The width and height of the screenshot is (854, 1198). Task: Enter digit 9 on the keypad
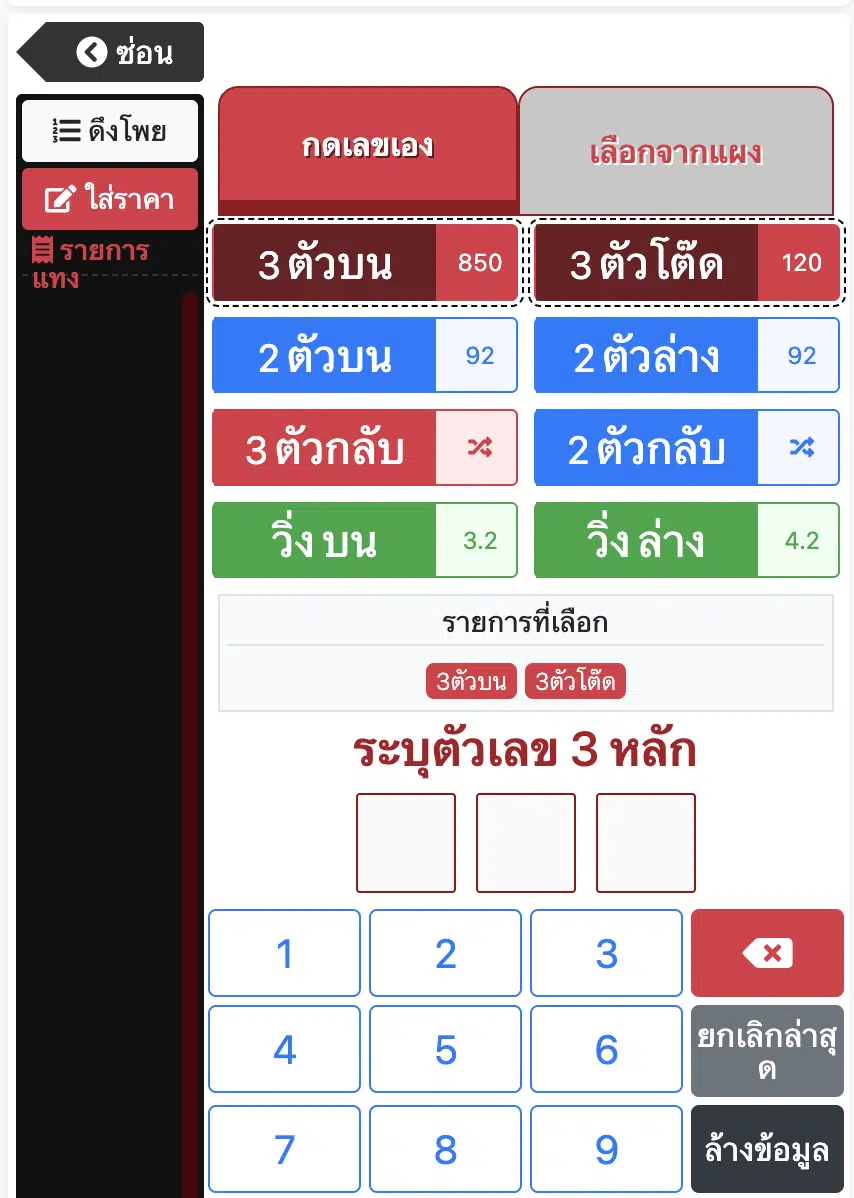[606, 1149]
